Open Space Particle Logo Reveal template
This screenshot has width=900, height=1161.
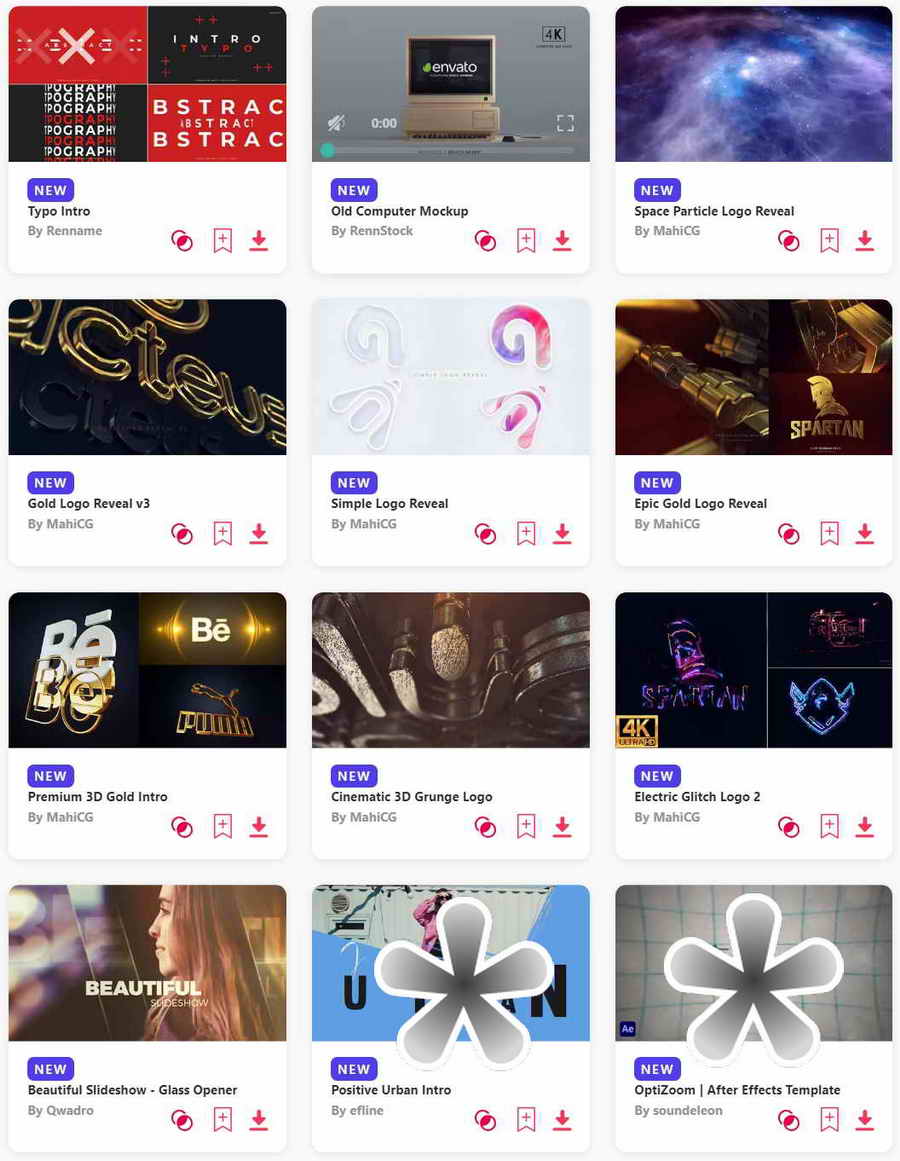[714, 211]
